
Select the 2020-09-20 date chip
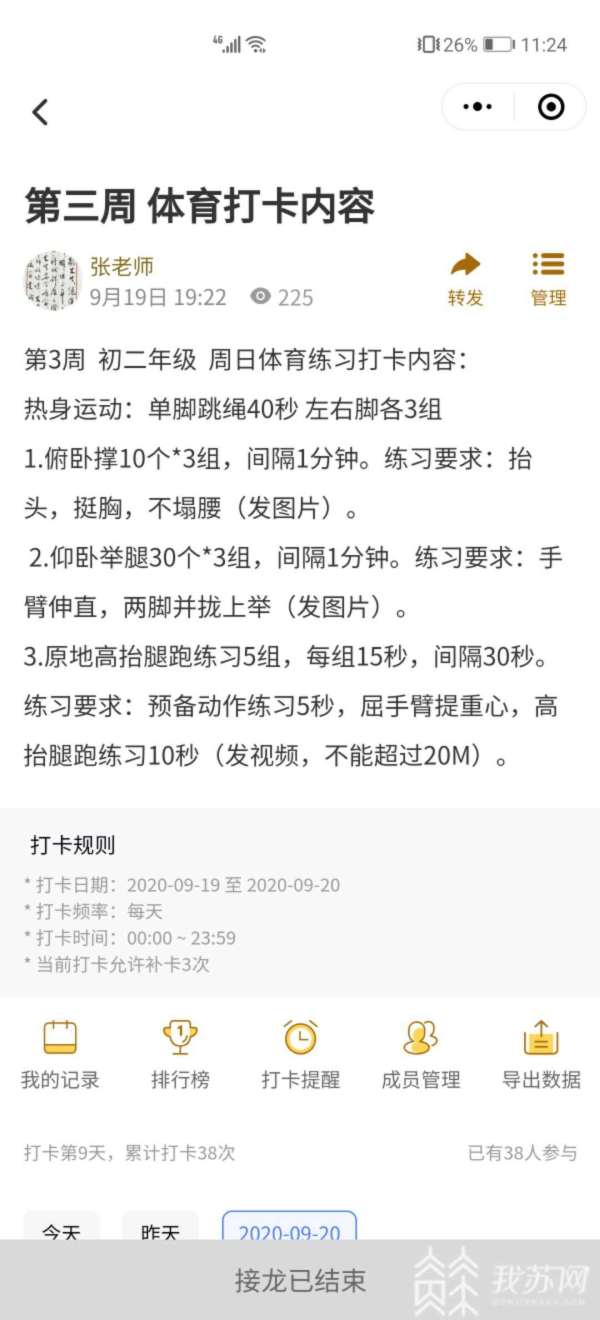coord(289,1228)
